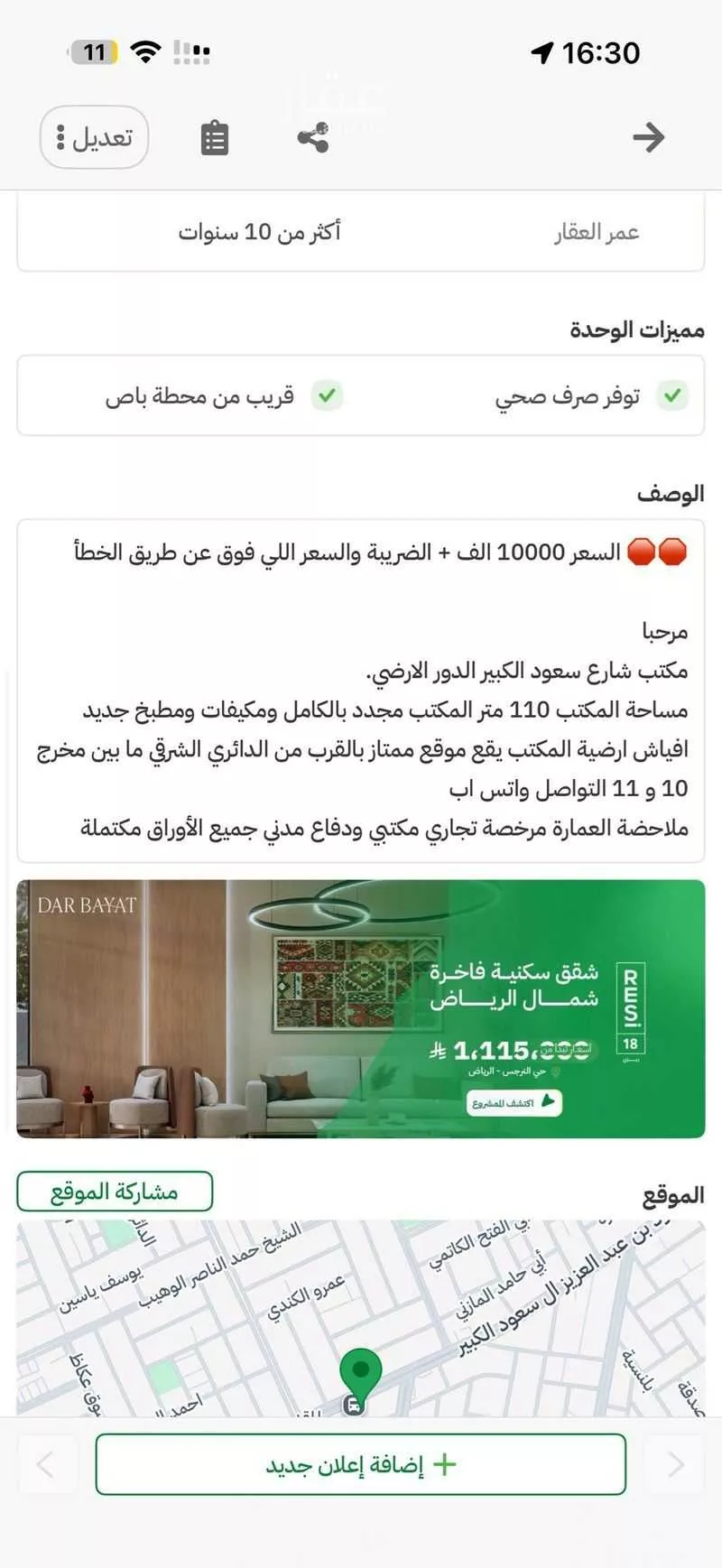Open the تعديل edit menu button
The width and height of the screenshot is (722, 1568).
point(94,137)
